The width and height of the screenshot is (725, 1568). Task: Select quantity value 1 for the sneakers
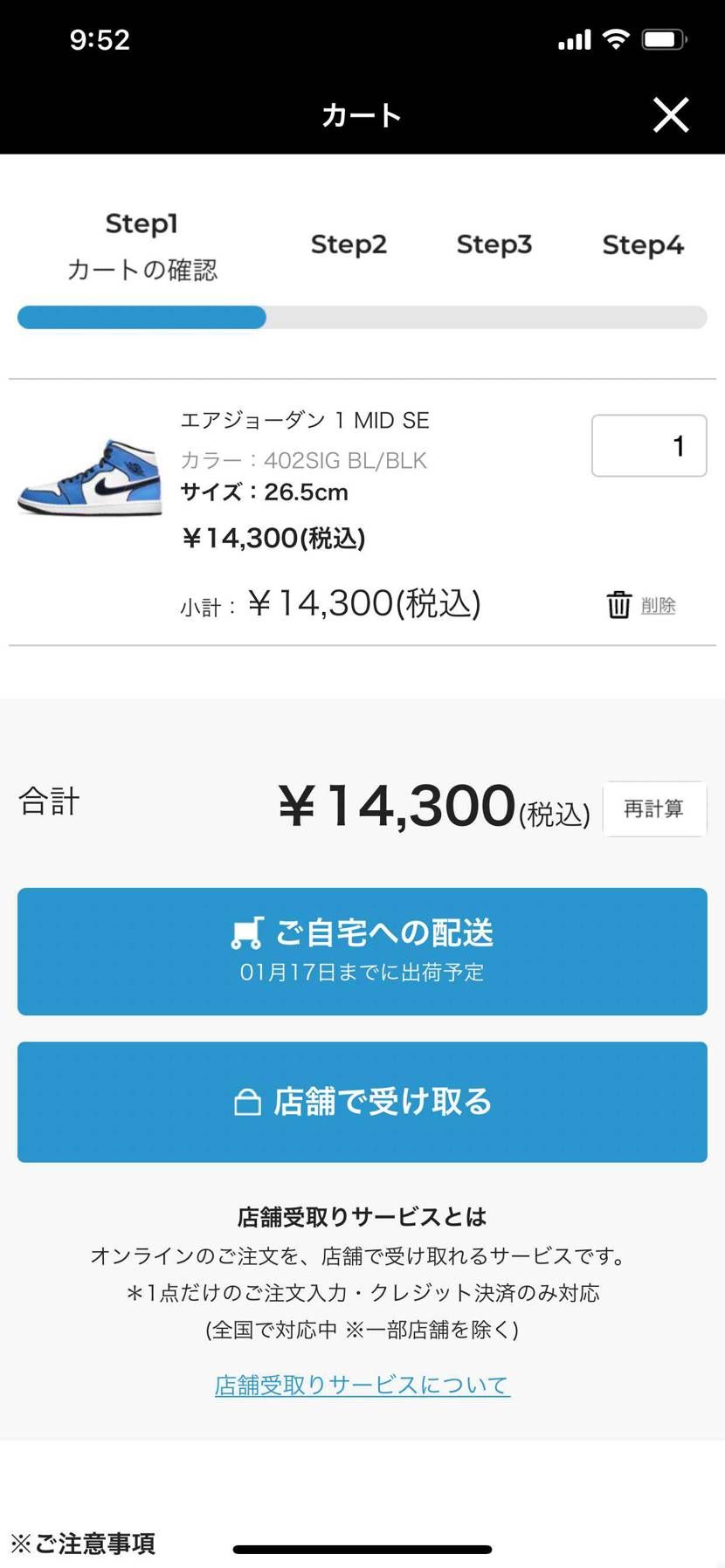click(650, 445)
